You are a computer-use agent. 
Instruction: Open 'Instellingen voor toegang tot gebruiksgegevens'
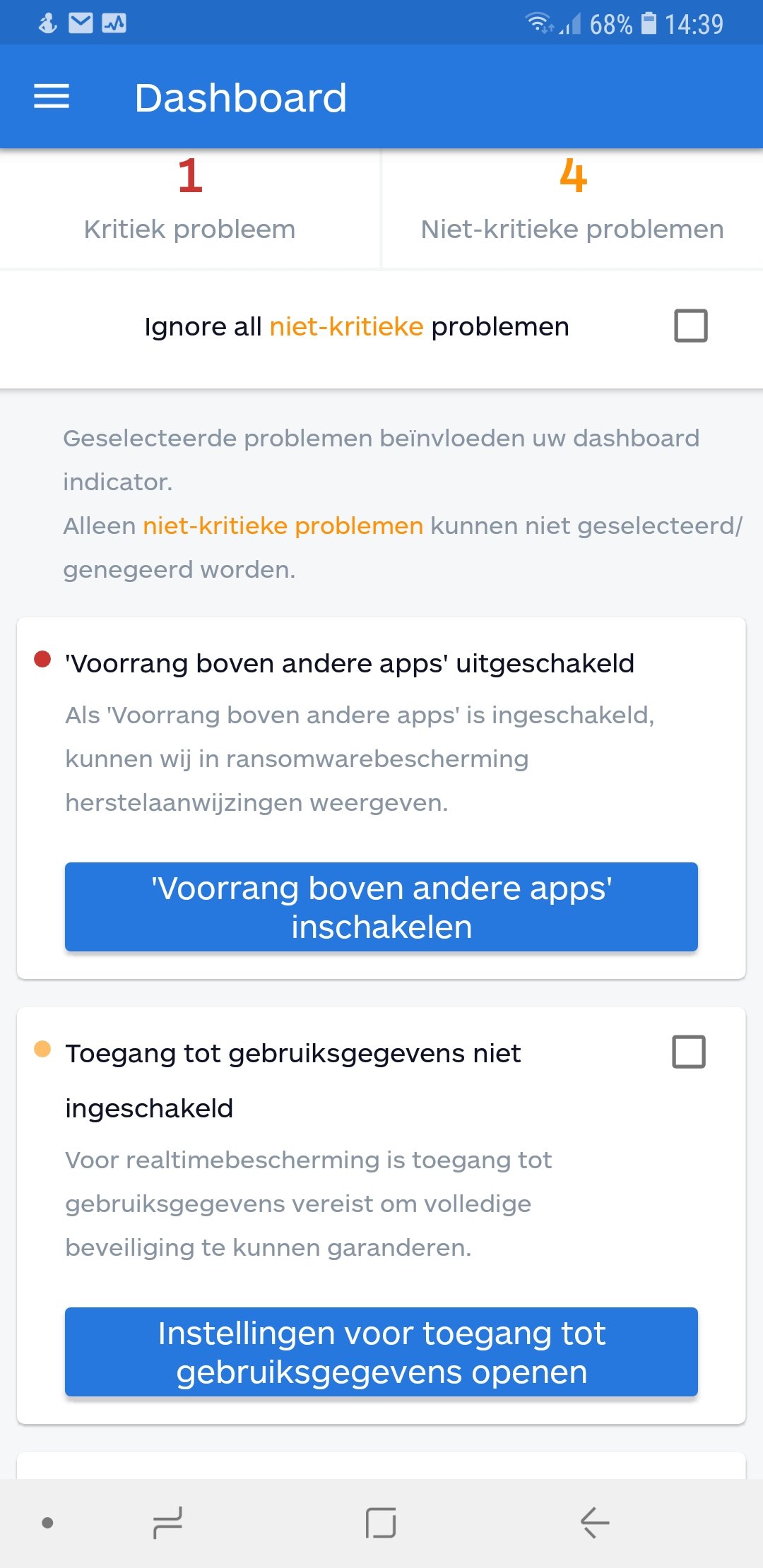click(x=381, y=1352)
